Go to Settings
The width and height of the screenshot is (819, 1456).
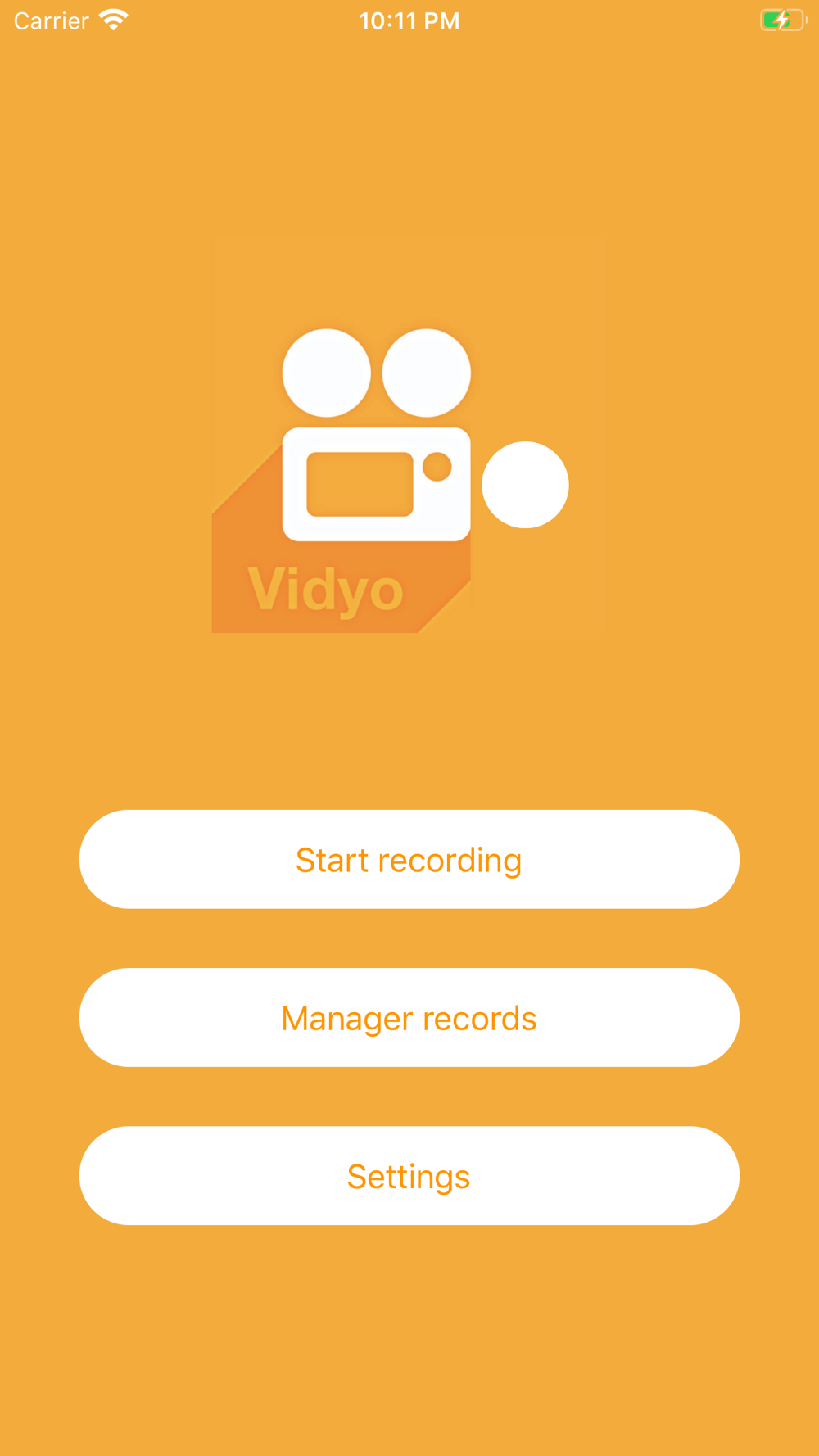409,1175
